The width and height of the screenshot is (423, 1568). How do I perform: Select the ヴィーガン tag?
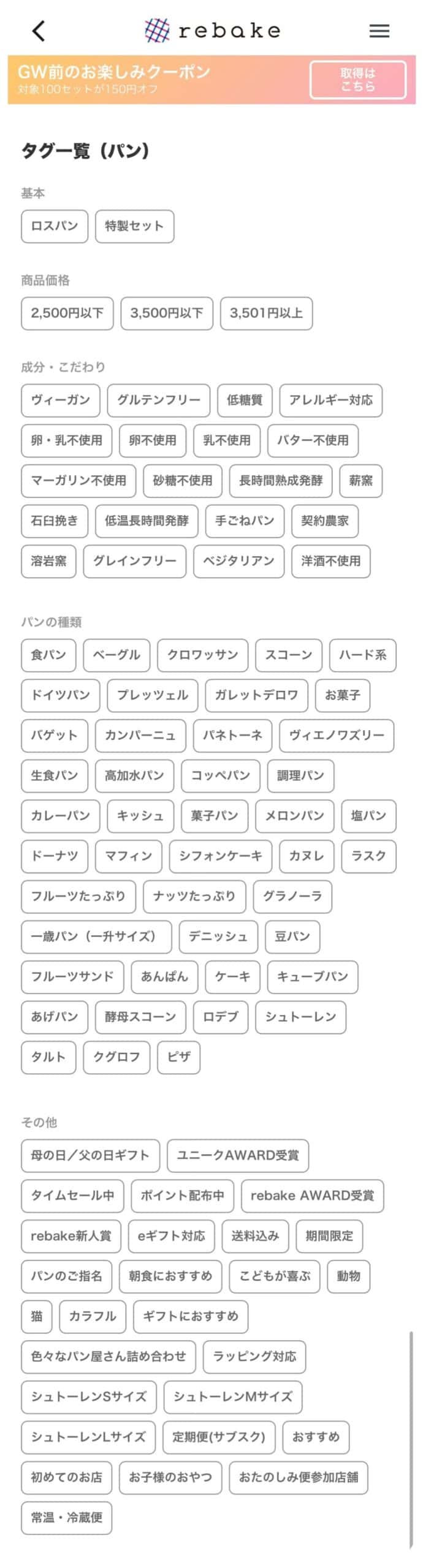click(x=60, y=400)
